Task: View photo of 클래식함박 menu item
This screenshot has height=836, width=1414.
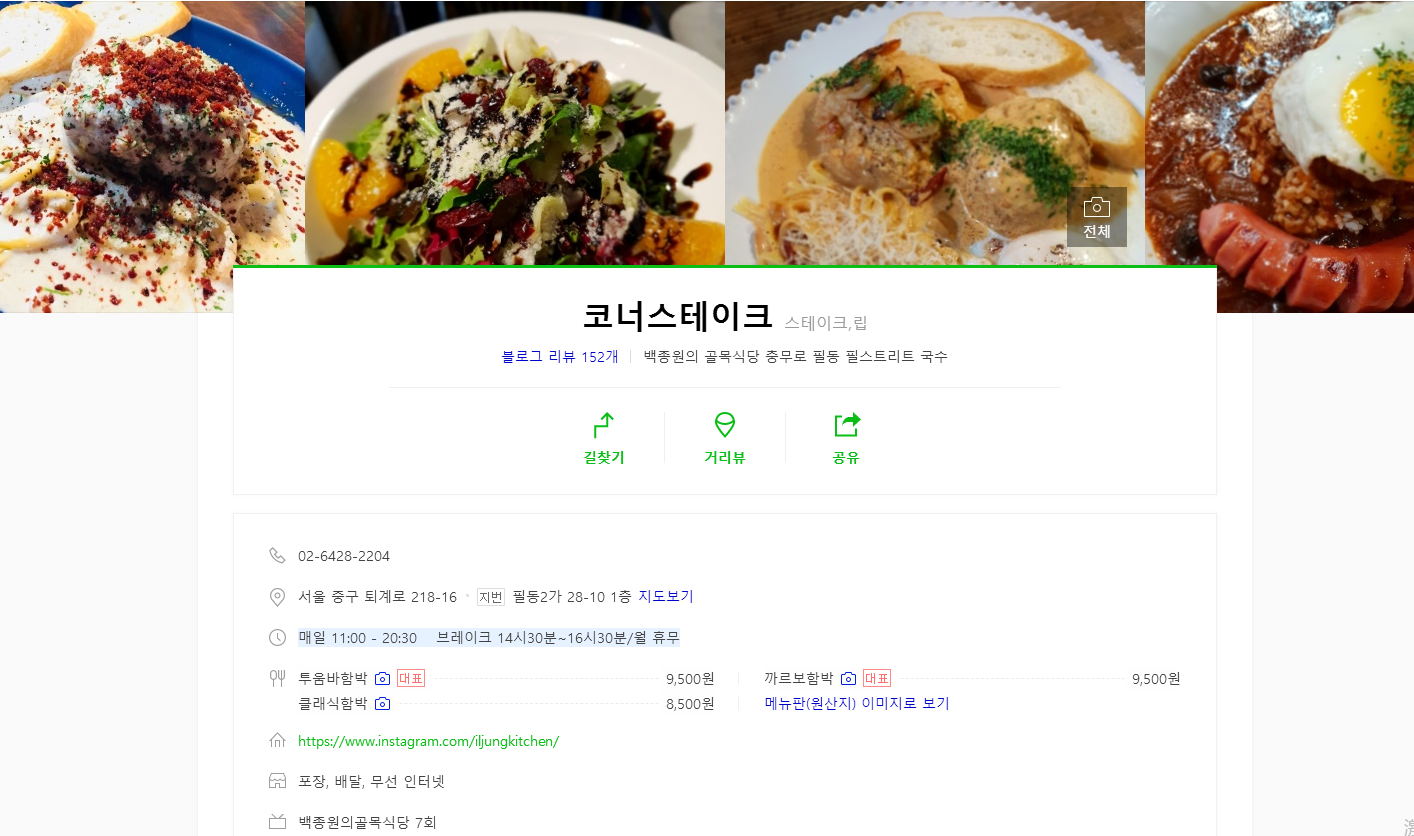Action: pyautogui.click(x=382, y=703)
